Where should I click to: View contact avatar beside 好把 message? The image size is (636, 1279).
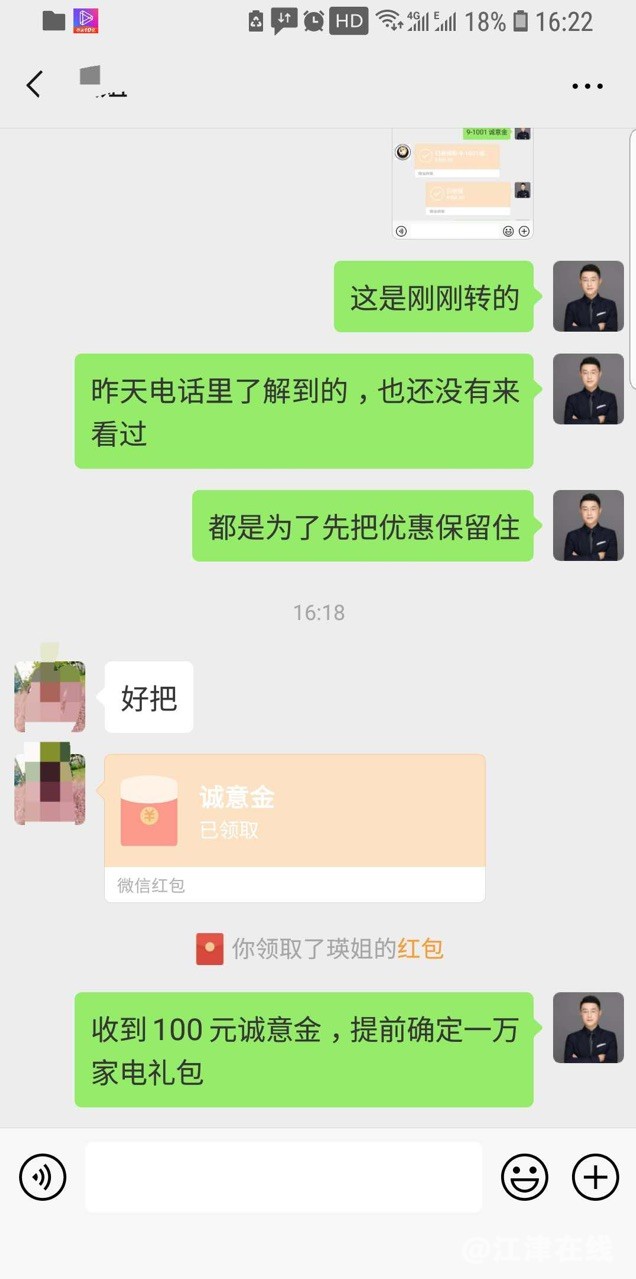tap(50, 697)
